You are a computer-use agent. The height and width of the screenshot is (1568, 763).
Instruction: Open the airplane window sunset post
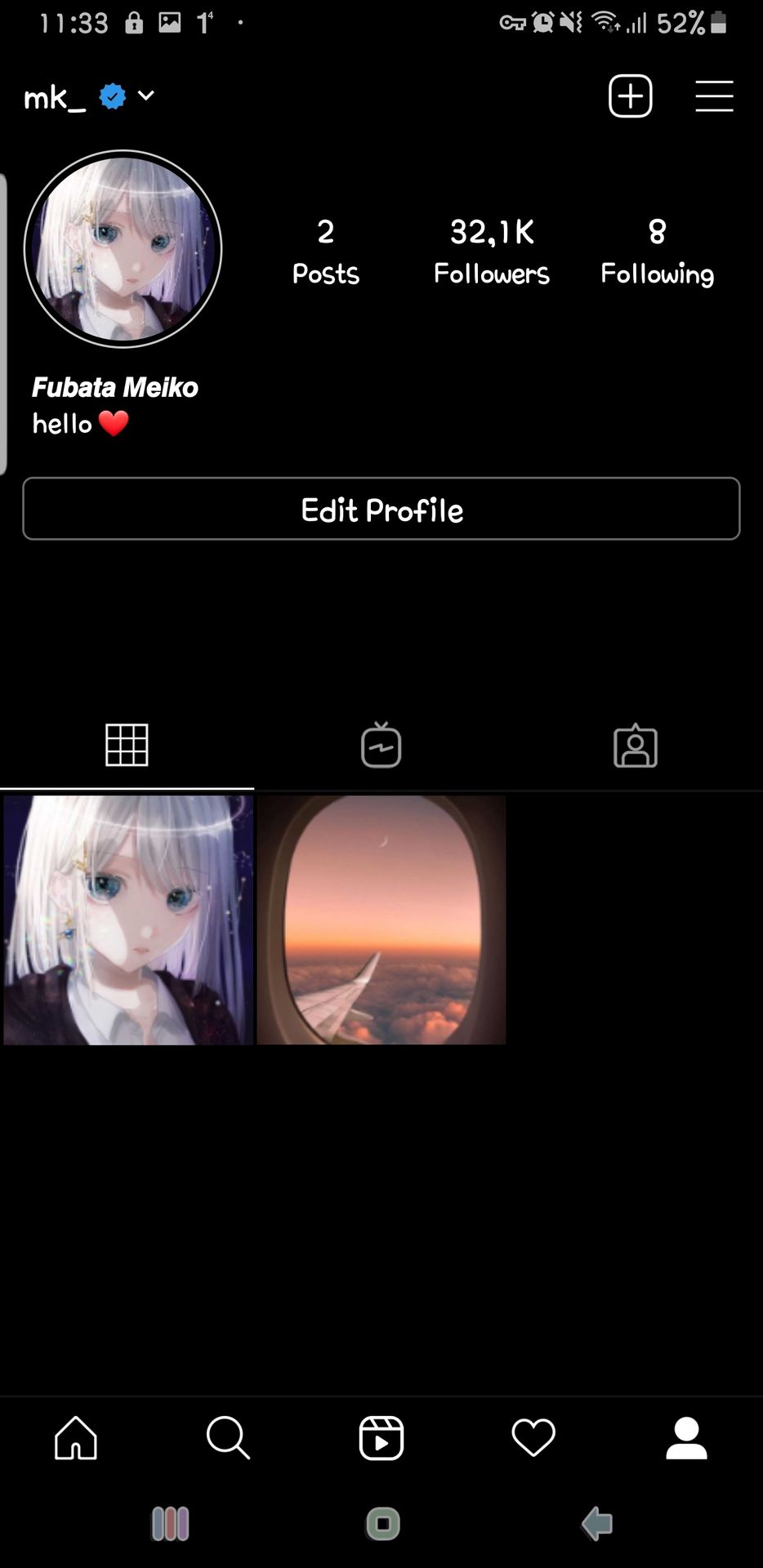click(x=381, y=920)
